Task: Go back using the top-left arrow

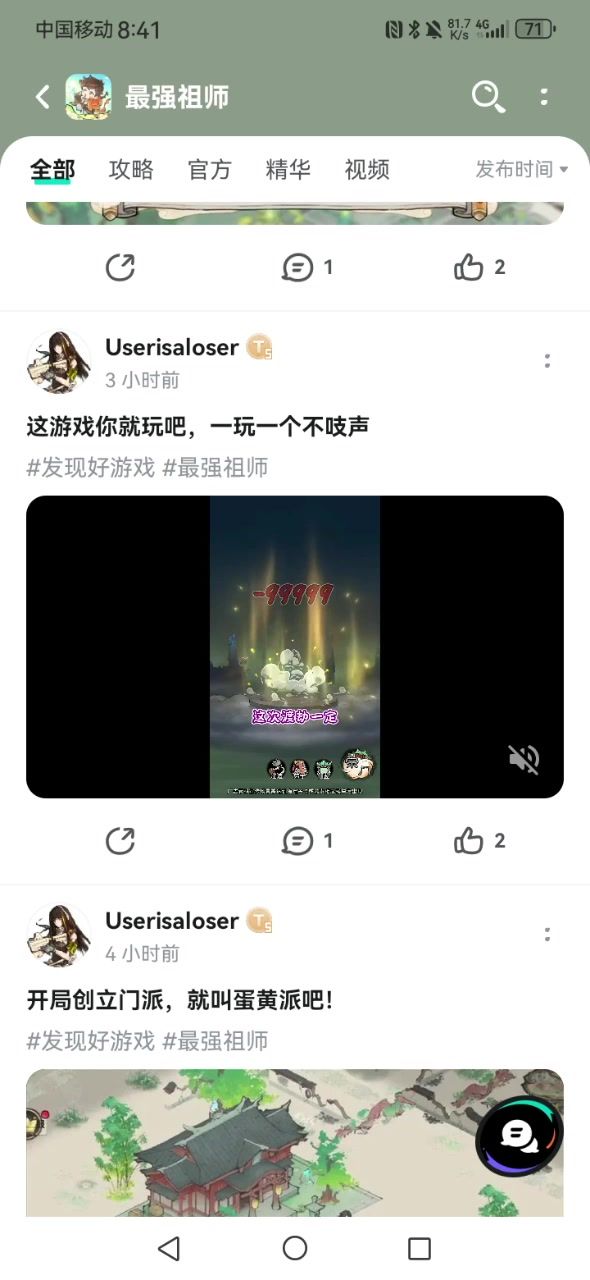Action: (x=42, y=97)
